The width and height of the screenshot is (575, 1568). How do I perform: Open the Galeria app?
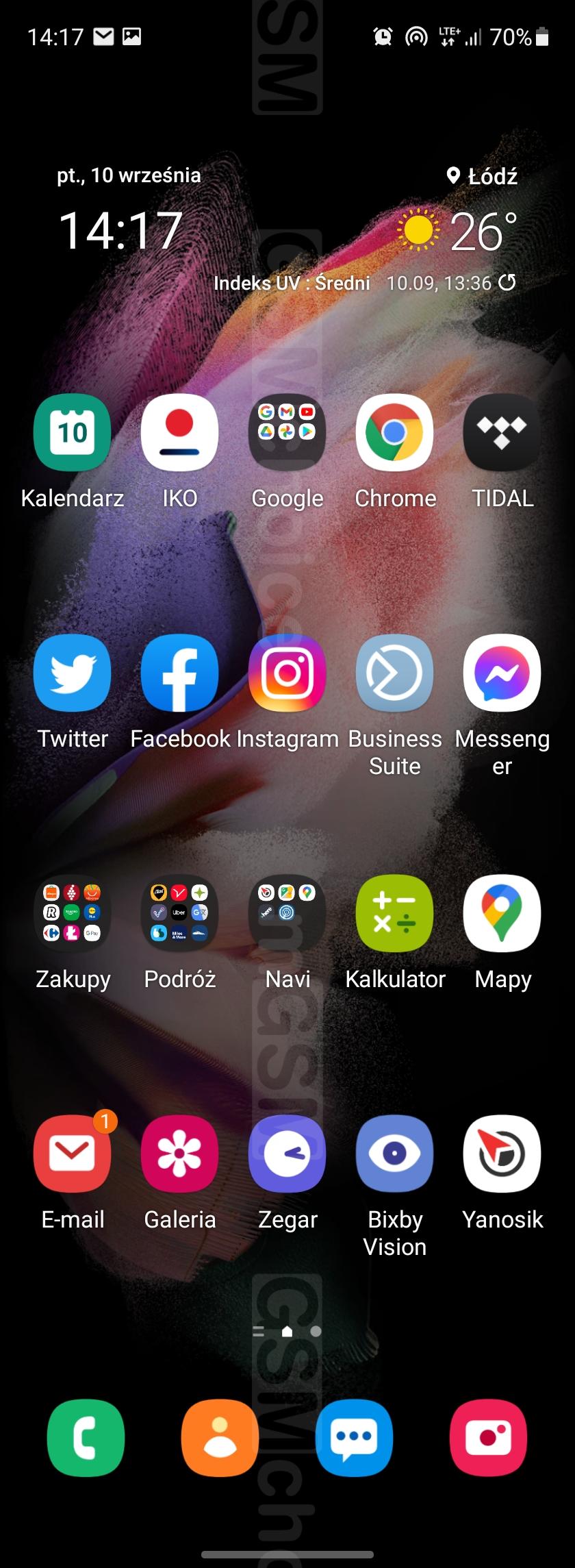click(x=179, y=1154)
